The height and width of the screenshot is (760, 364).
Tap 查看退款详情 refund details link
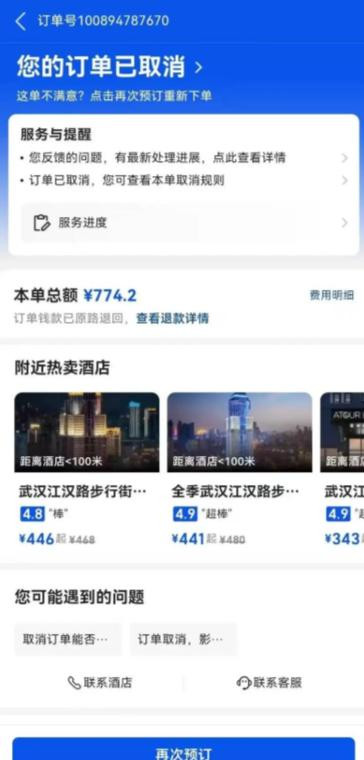172,318
